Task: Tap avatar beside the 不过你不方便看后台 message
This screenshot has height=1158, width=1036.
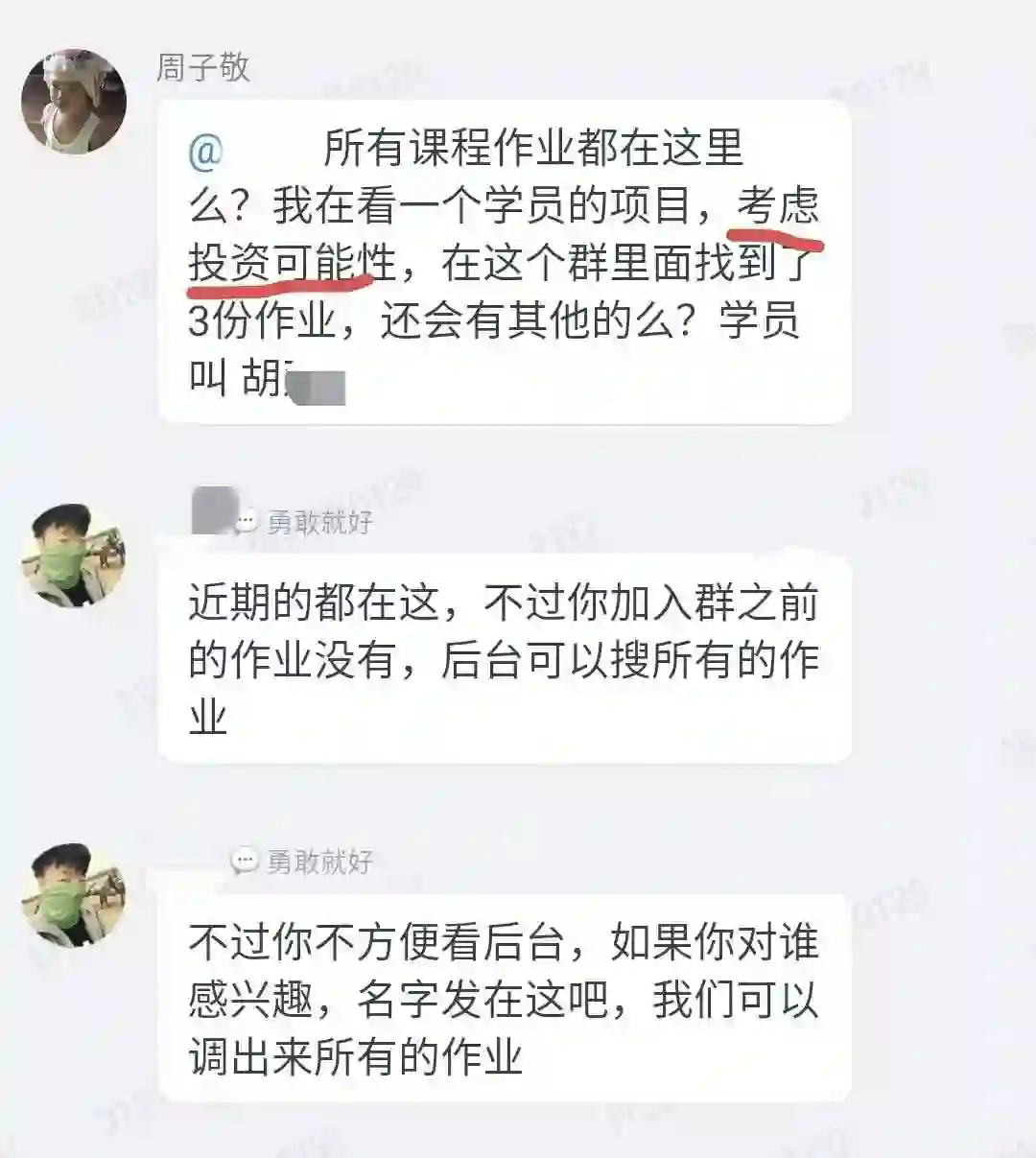Action: (74, 895)
